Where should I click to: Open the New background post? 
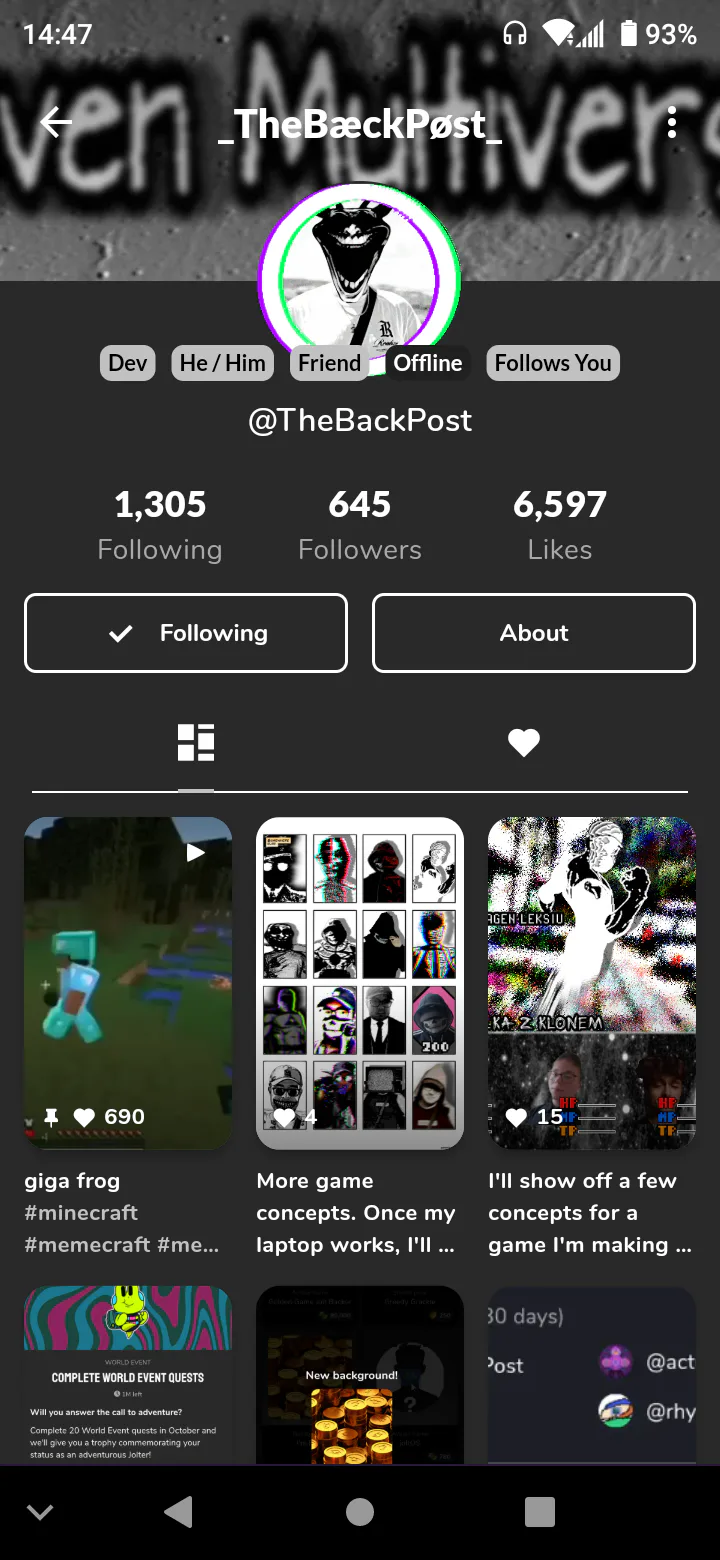[x=360, y=1375]
